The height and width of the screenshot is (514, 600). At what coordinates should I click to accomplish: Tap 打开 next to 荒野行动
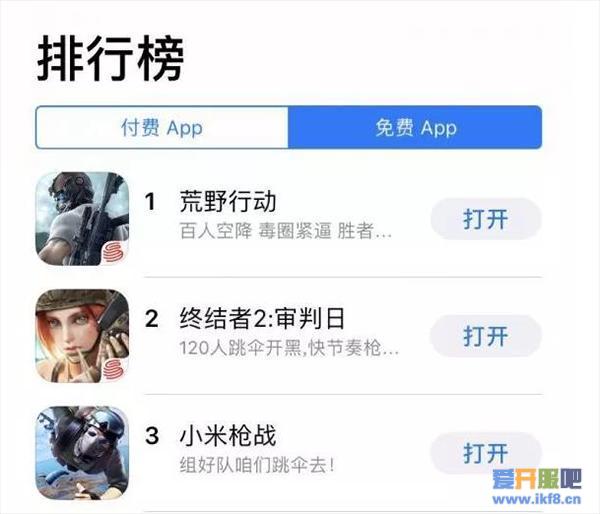[485, 219]
